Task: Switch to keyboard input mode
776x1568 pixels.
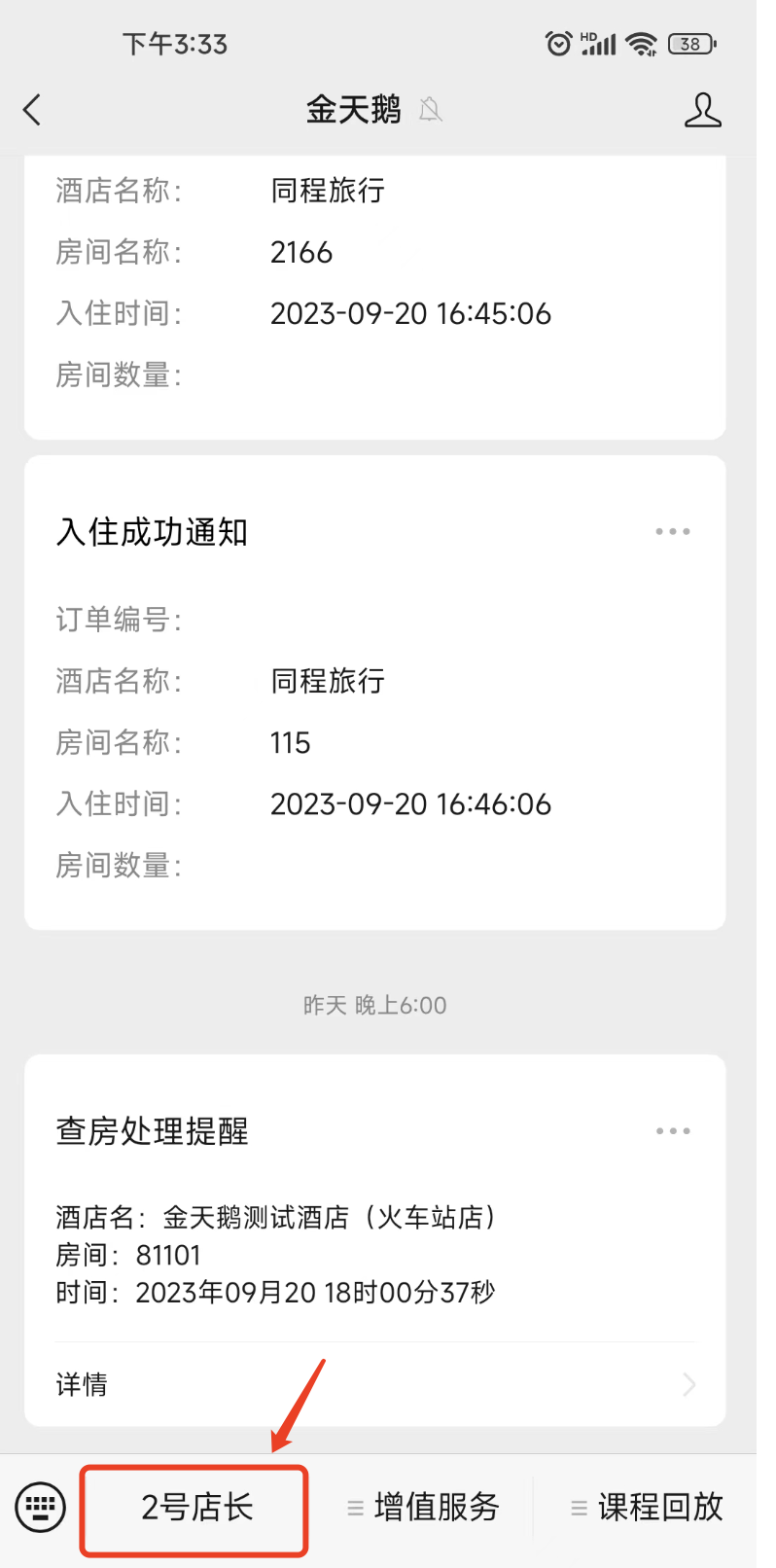Action: click(41, 1508)
